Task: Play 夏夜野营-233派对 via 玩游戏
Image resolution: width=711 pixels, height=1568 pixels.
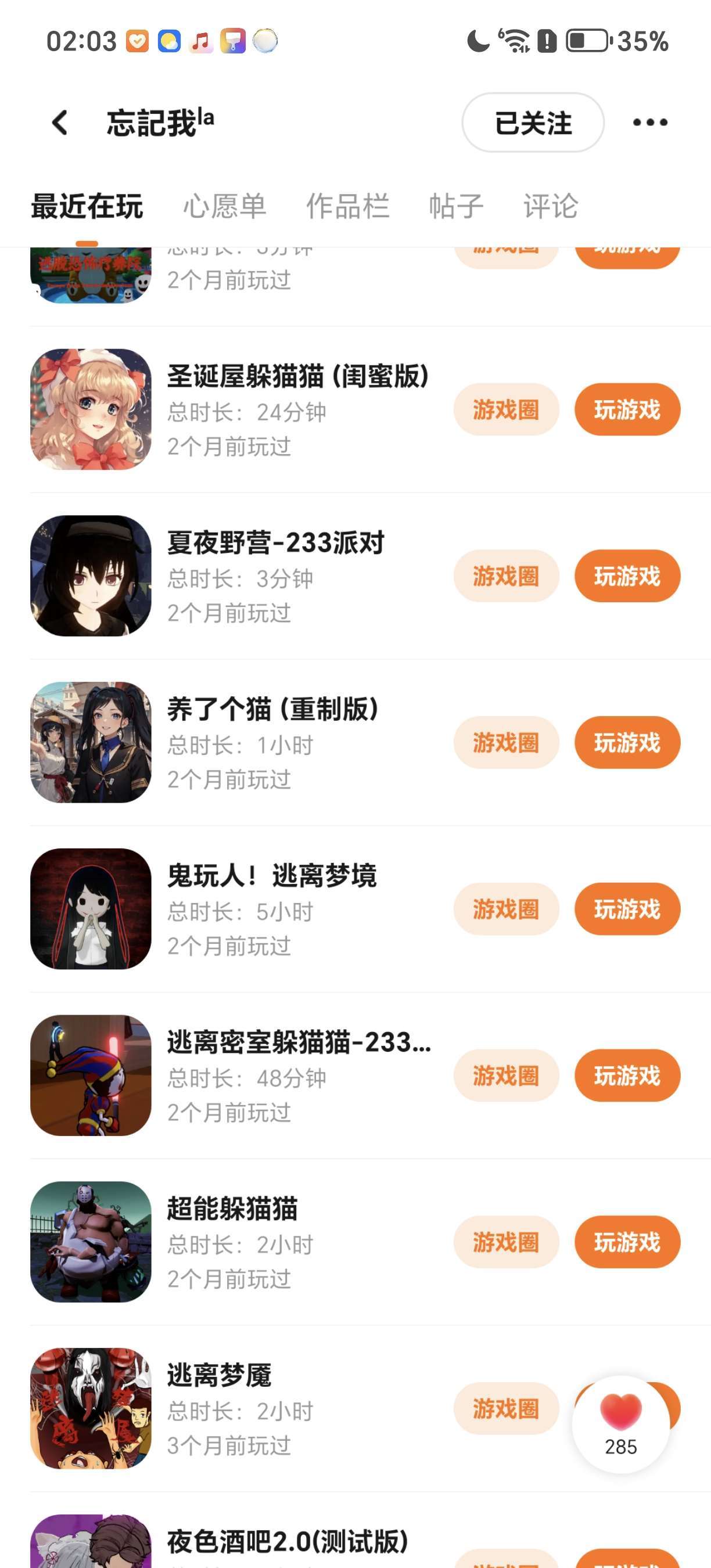Action: pos(627,576)
